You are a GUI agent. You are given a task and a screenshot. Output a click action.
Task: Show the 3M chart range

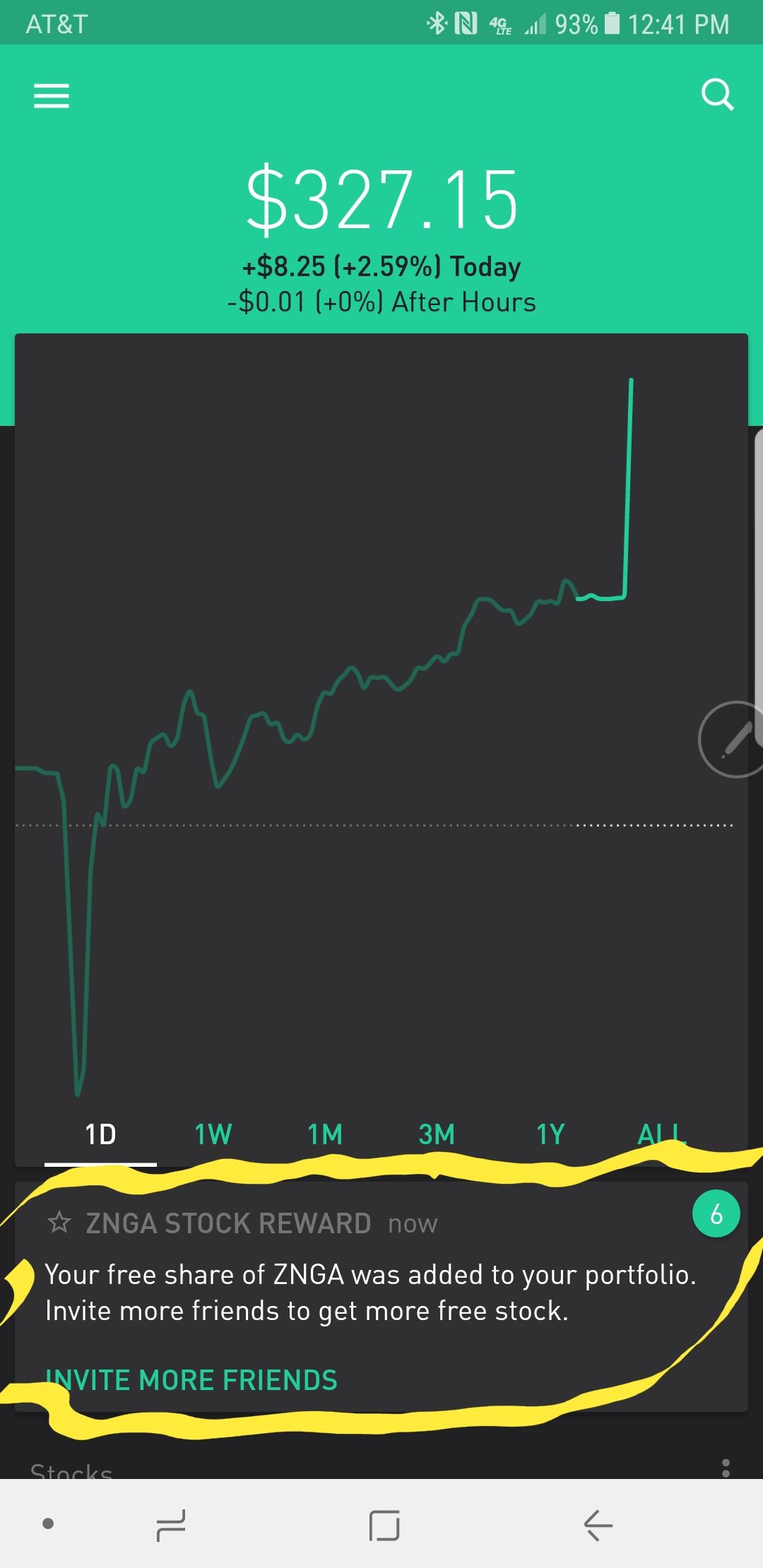point(437,1135)
